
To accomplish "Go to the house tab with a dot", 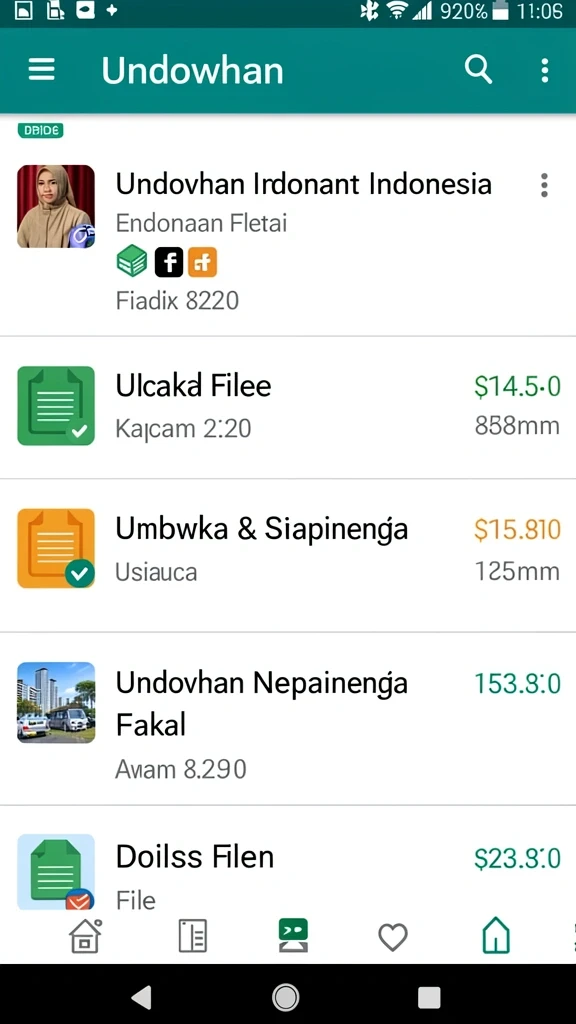I will [86, 936].
